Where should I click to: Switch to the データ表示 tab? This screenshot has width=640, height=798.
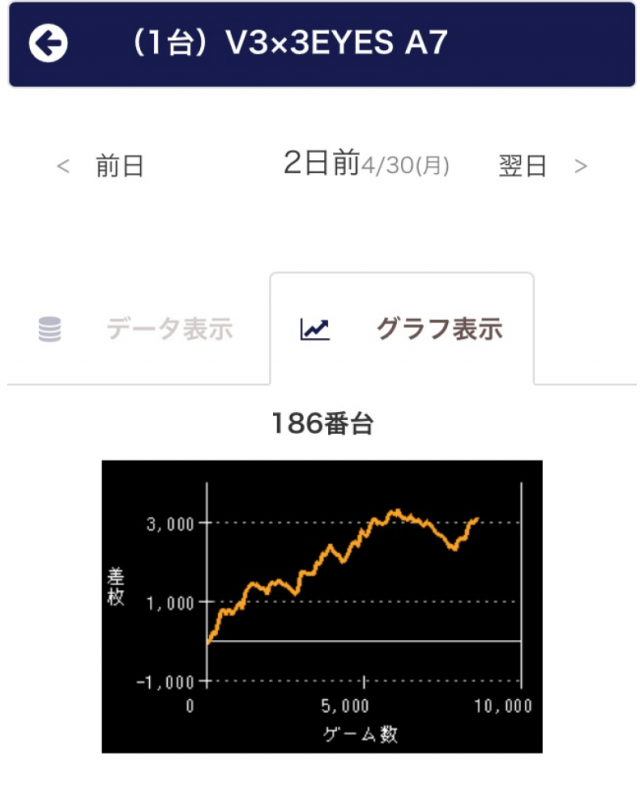pos(137,328)
